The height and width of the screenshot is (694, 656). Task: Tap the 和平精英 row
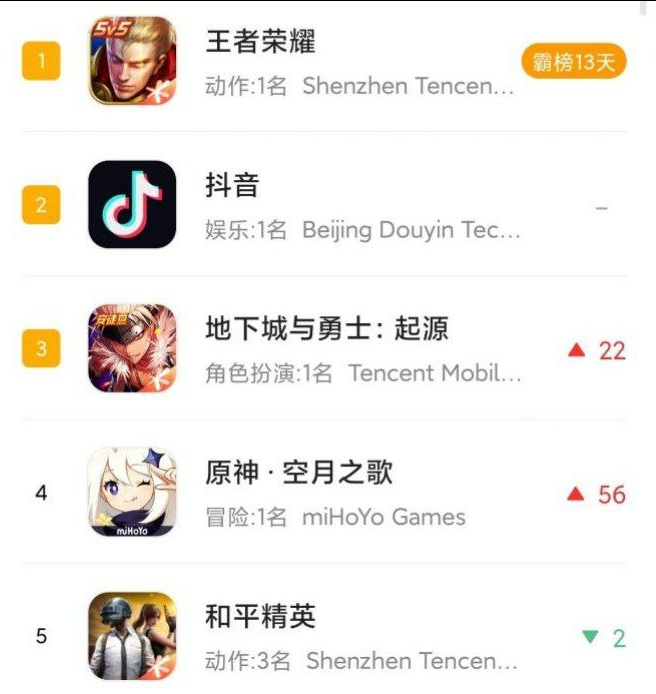click(260, 616)
